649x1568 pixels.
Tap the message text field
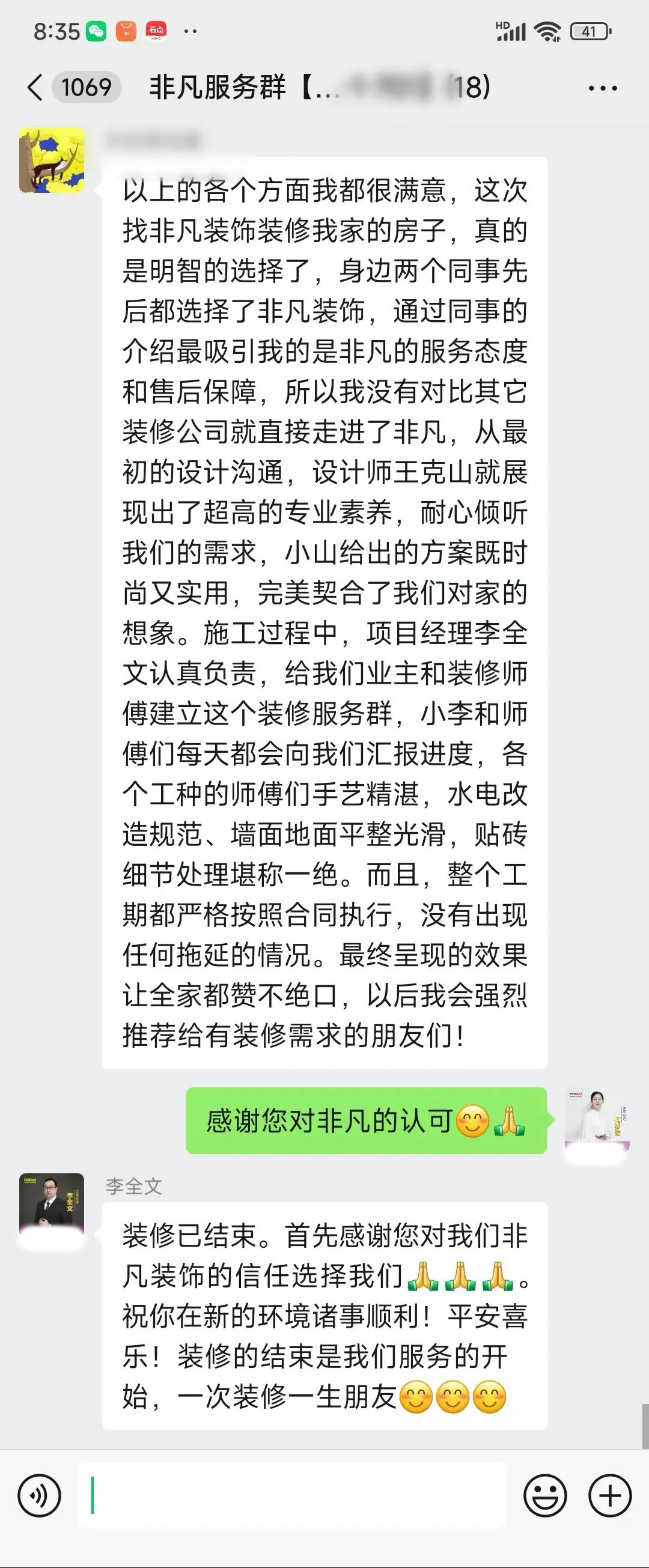(x=292, y=1495)
